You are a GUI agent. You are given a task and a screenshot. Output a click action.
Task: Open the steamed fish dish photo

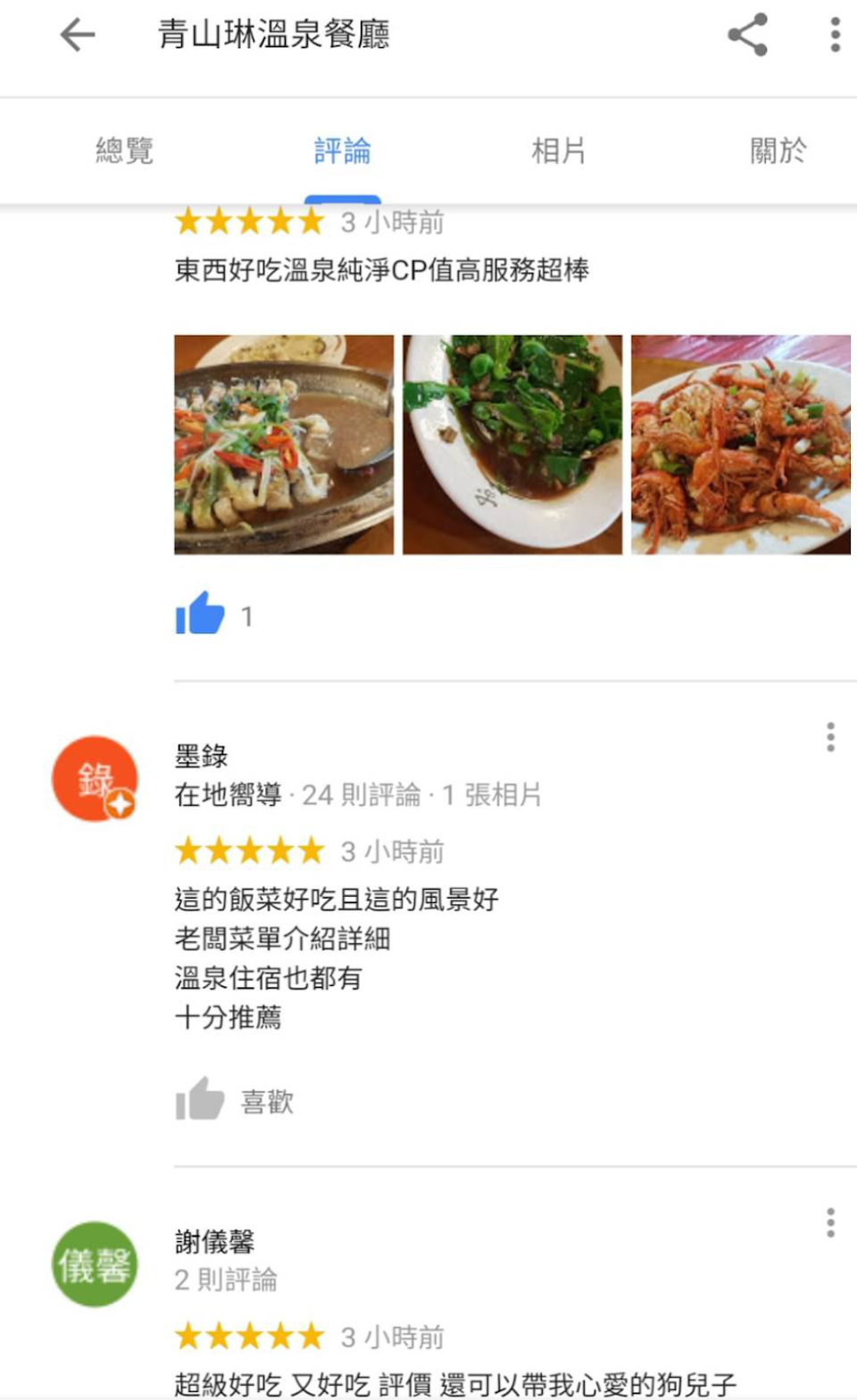click(x=284, y=444)
